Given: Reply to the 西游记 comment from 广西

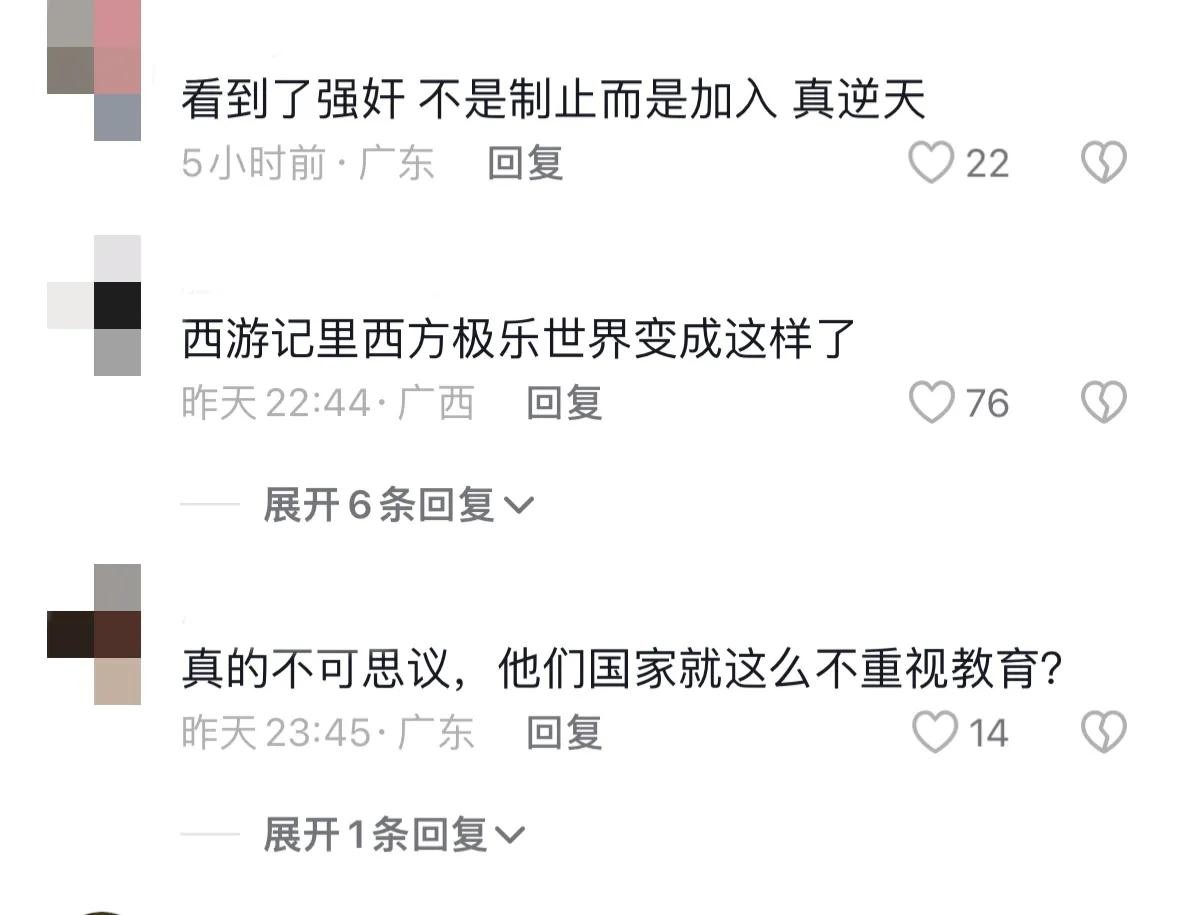Looking at the screenshot, I should coord(564,403).
